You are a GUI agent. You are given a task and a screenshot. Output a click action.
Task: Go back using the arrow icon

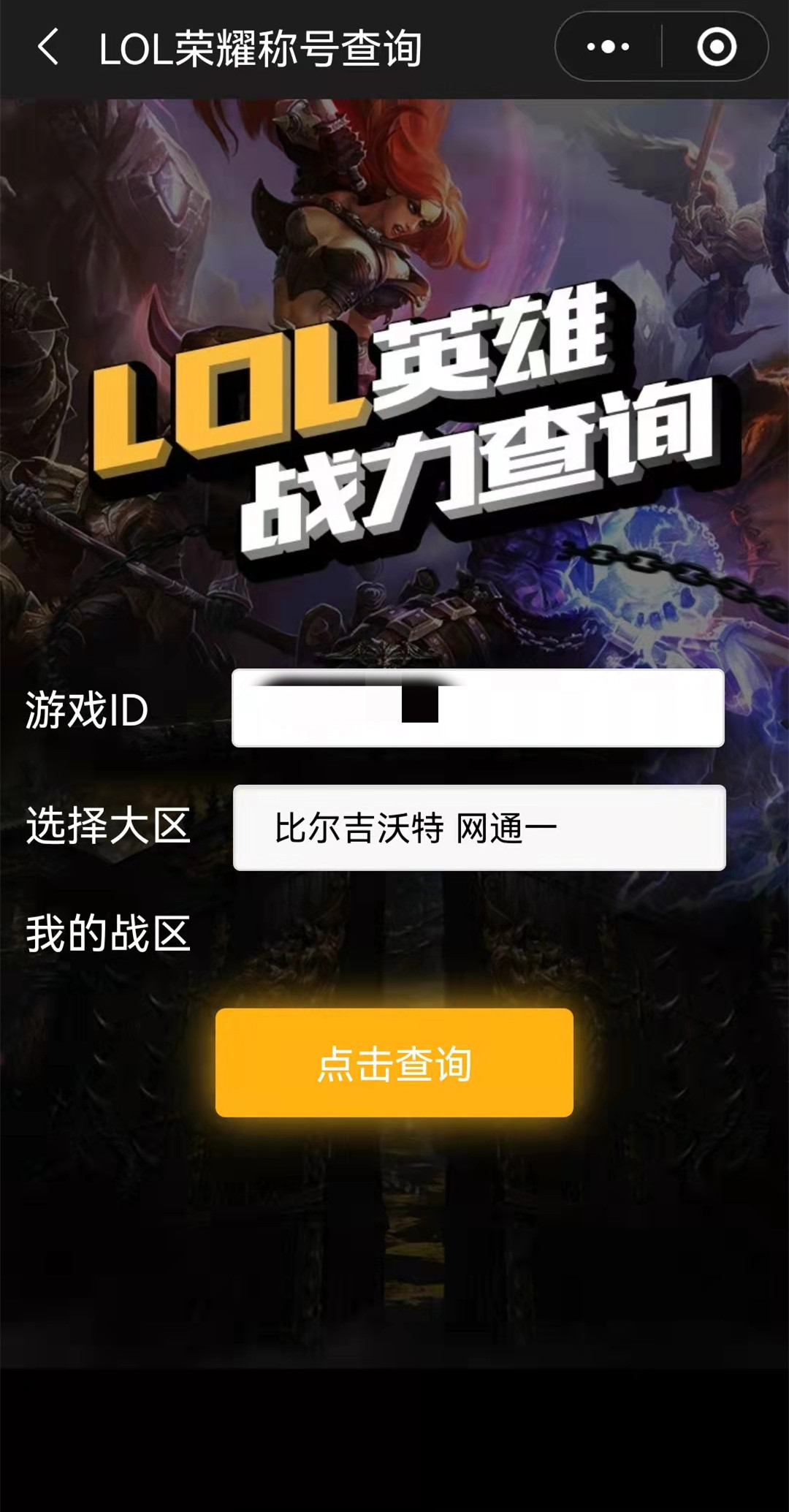(x=48, y=48)
